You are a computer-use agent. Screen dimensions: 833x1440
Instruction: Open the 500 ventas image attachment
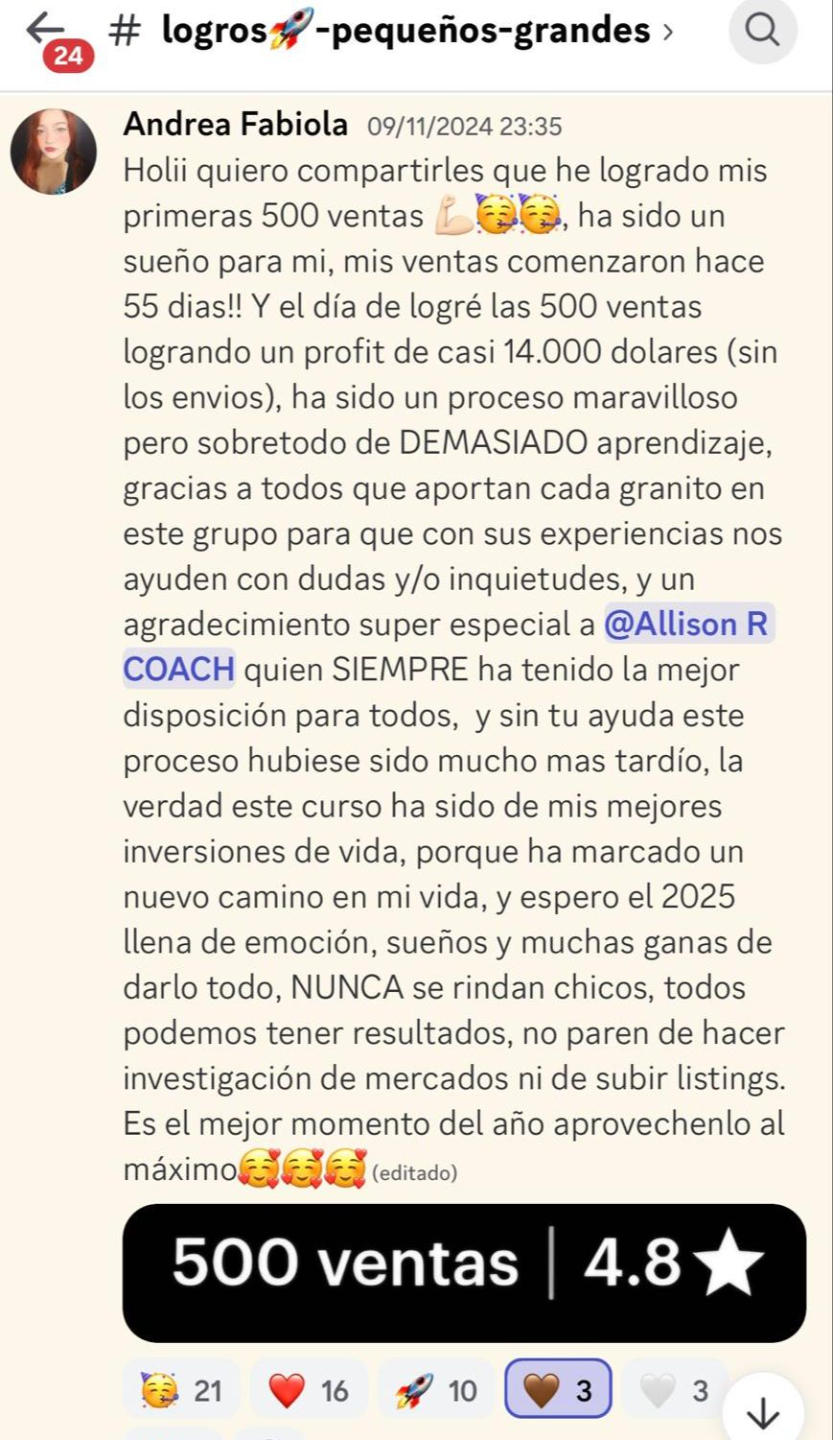(464, 1271)
